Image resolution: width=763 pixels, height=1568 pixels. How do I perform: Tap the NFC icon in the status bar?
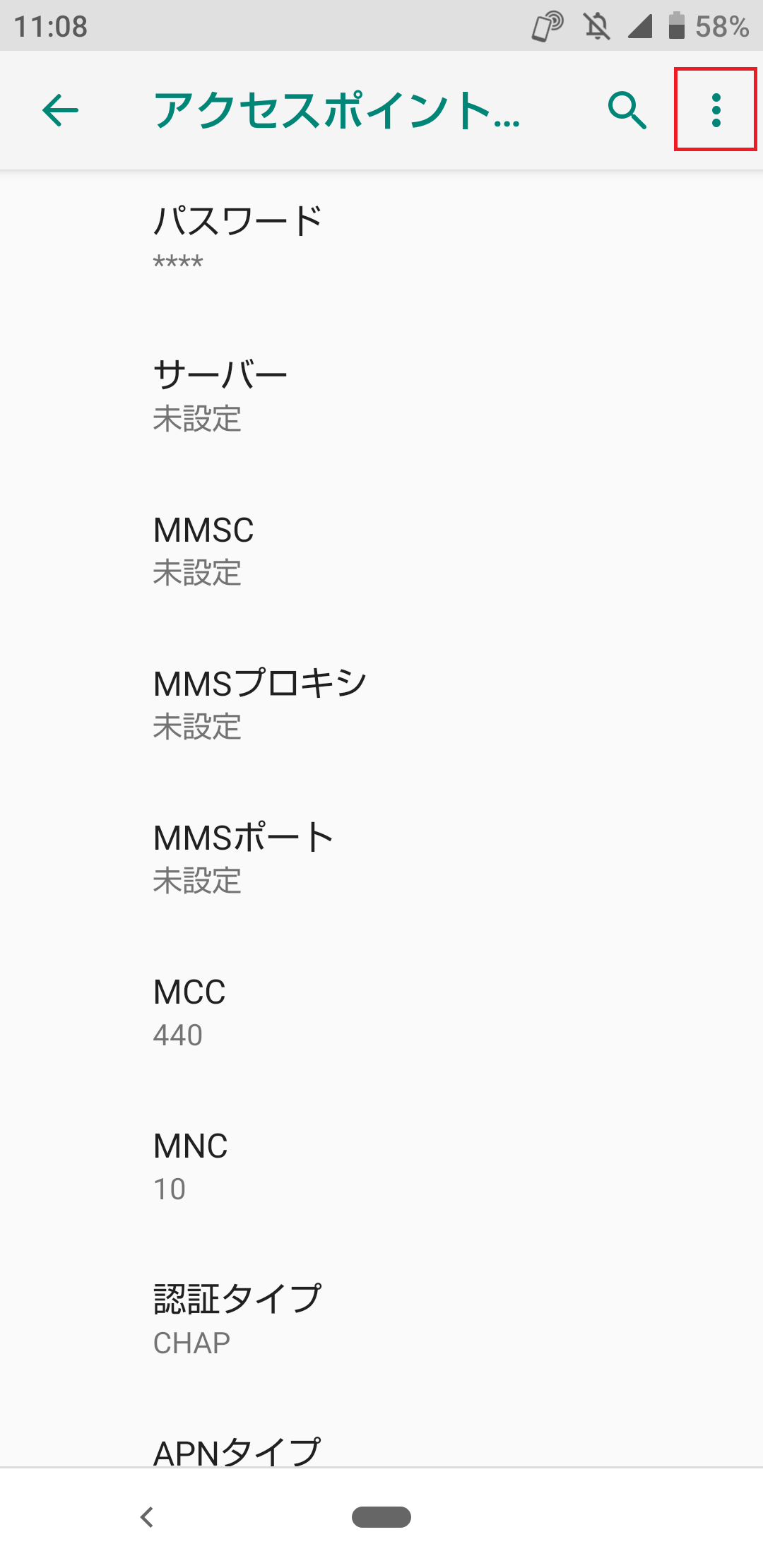(x=544, y=27)
